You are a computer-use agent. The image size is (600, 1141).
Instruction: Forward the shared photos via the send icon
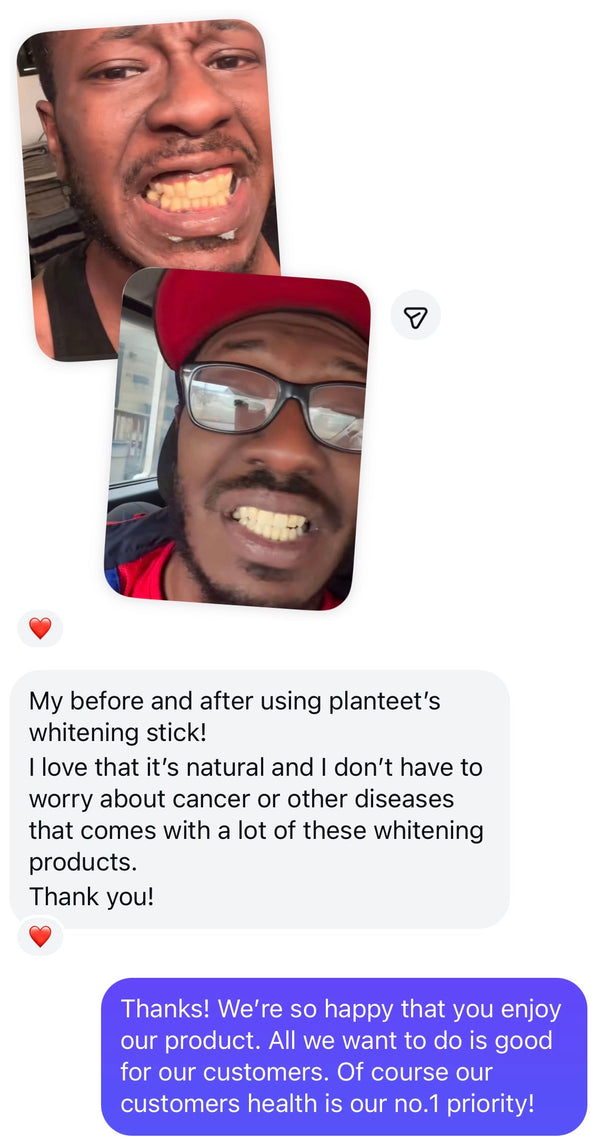click(415, 317)
